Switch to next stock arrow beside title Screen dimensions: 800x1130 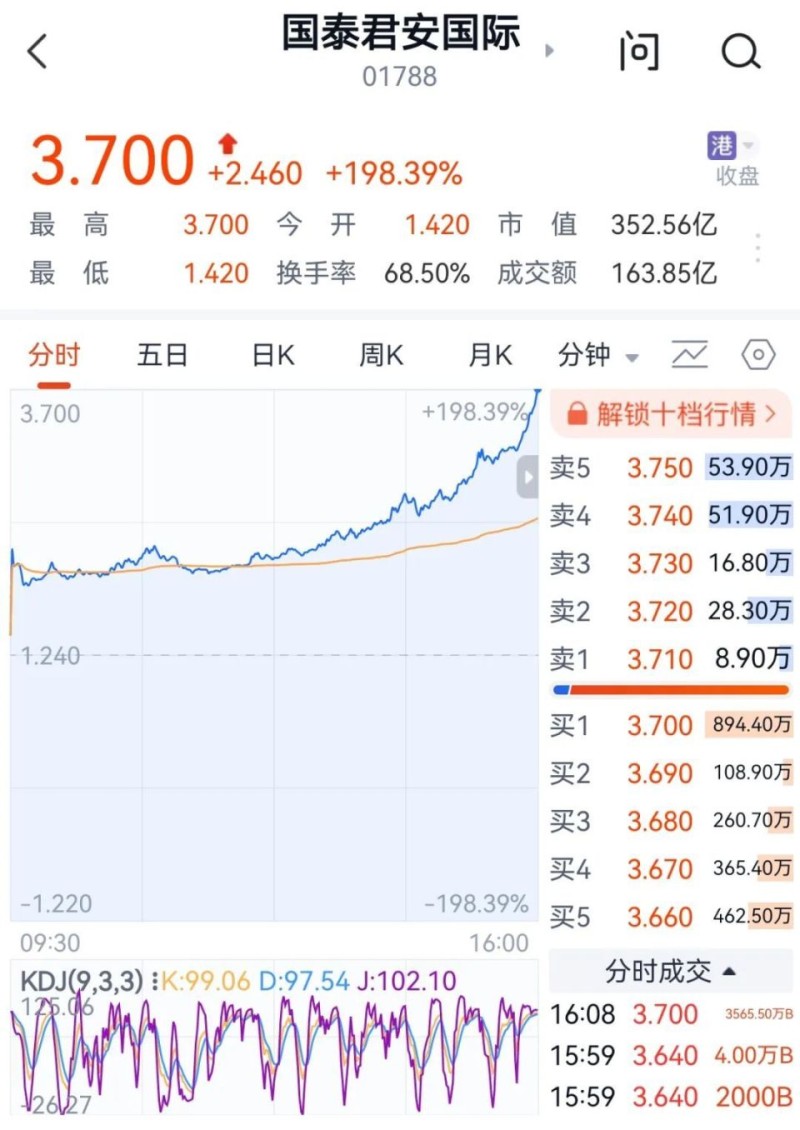pos(549,50)
